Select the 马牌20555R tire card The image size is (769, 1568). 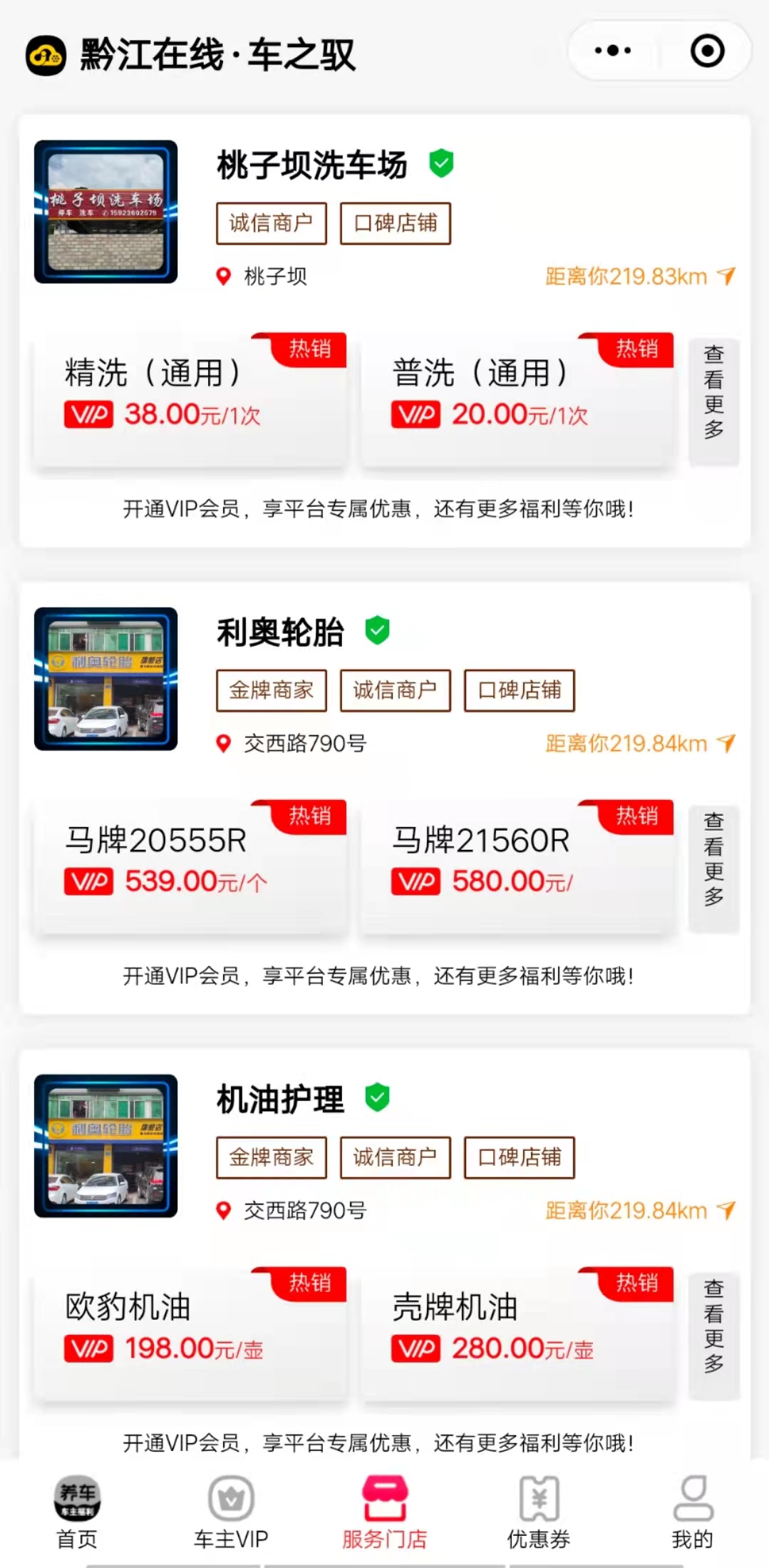tap(189, 865)
